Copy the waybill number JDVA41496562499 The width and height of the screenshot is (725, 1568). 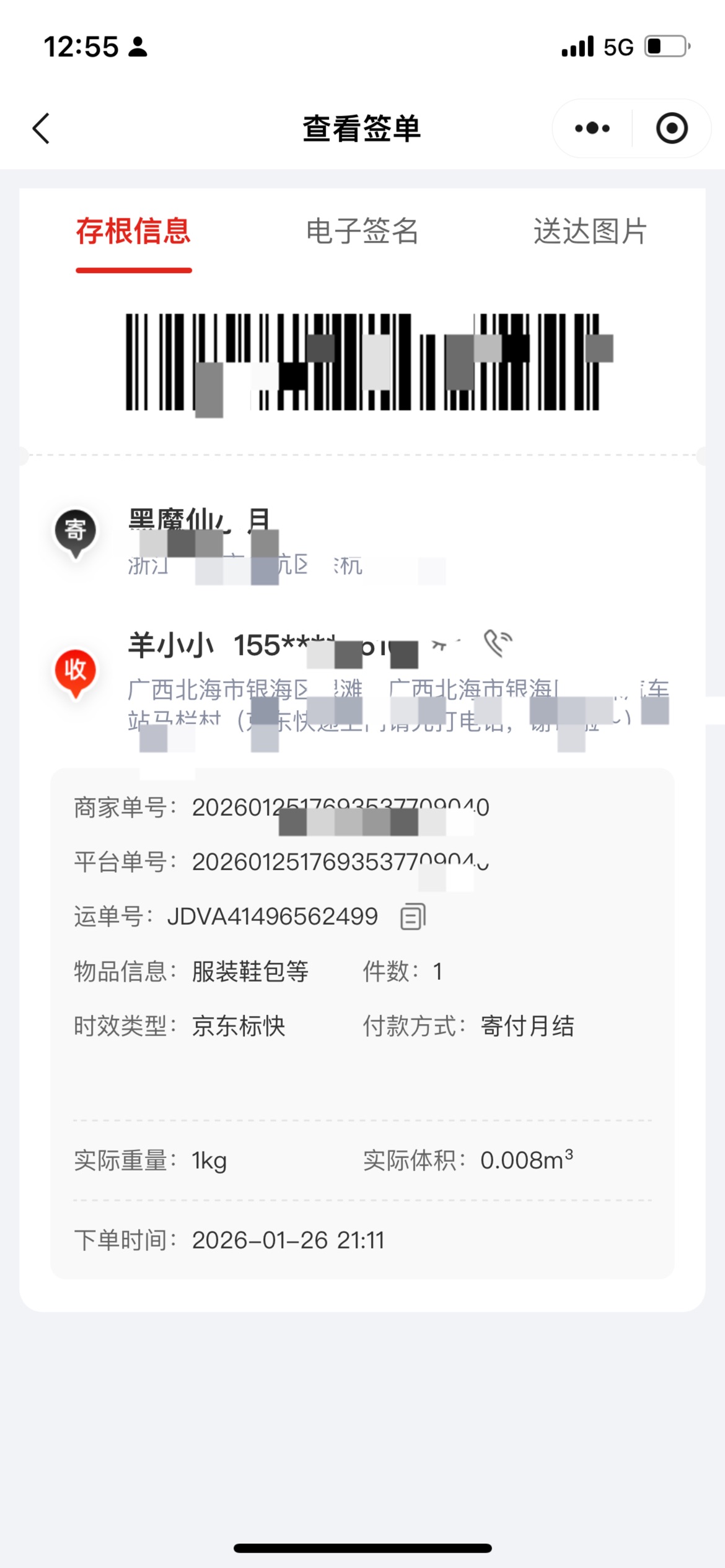(413, 917)
